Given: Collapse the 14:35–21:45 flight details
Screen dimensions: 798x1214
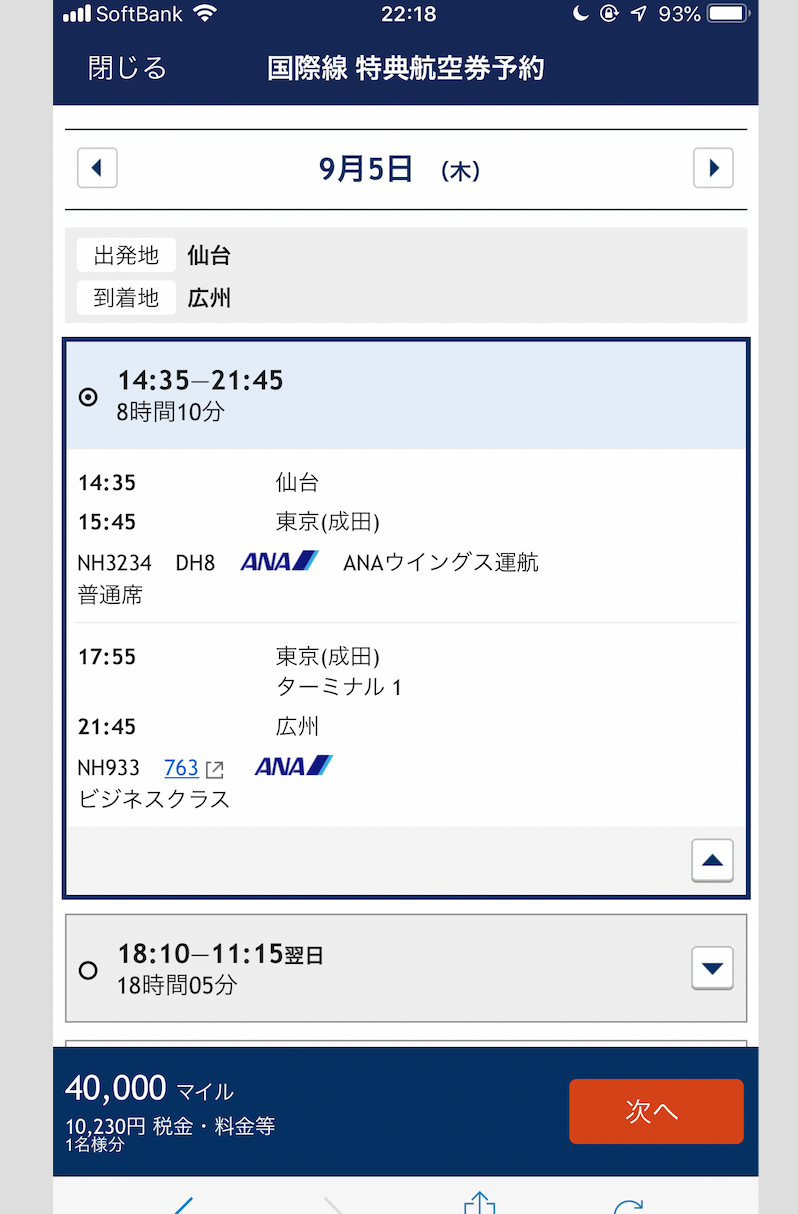Looking at the screenshot, I should pyautogui.click(x=712, y=860).
